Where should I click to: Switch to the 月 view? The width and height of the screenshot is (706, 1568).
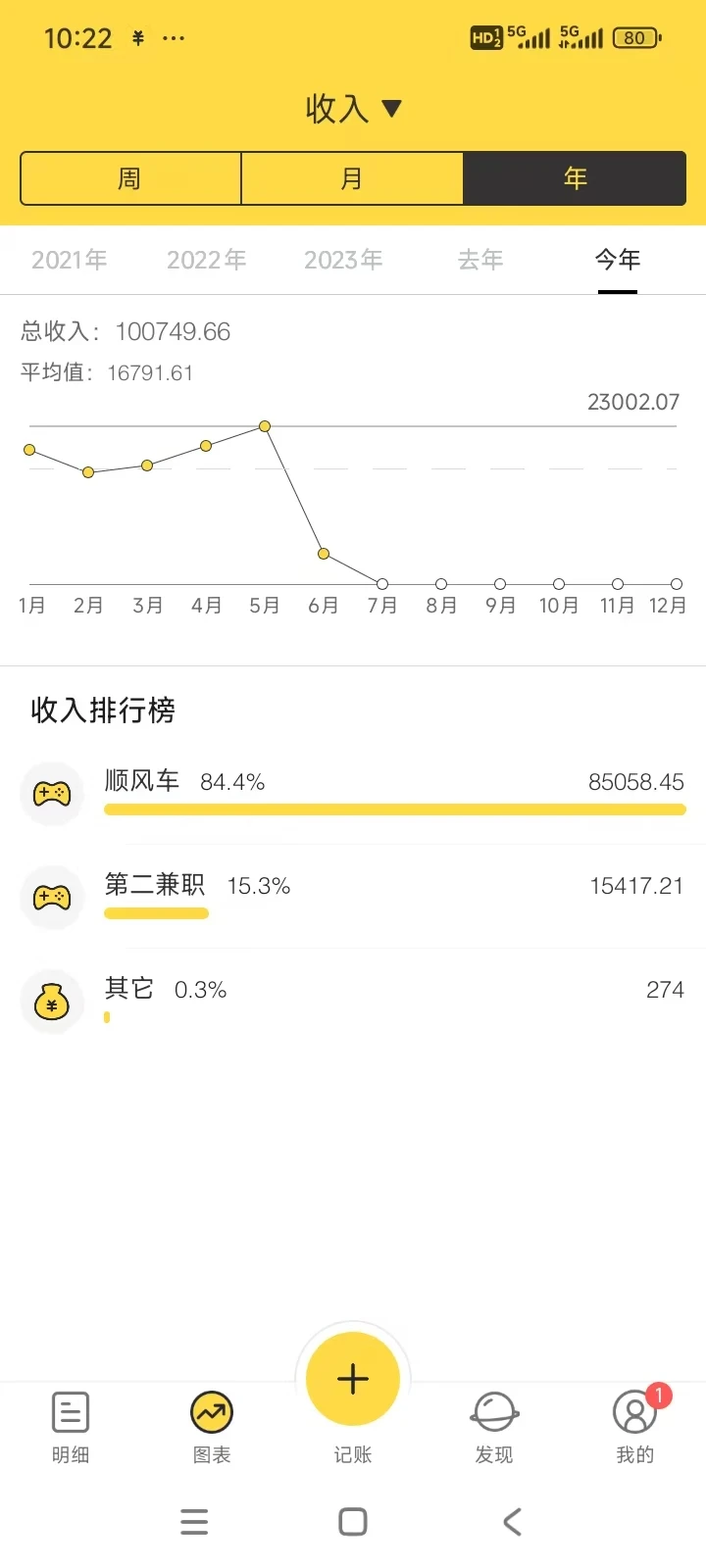[352, 178]
